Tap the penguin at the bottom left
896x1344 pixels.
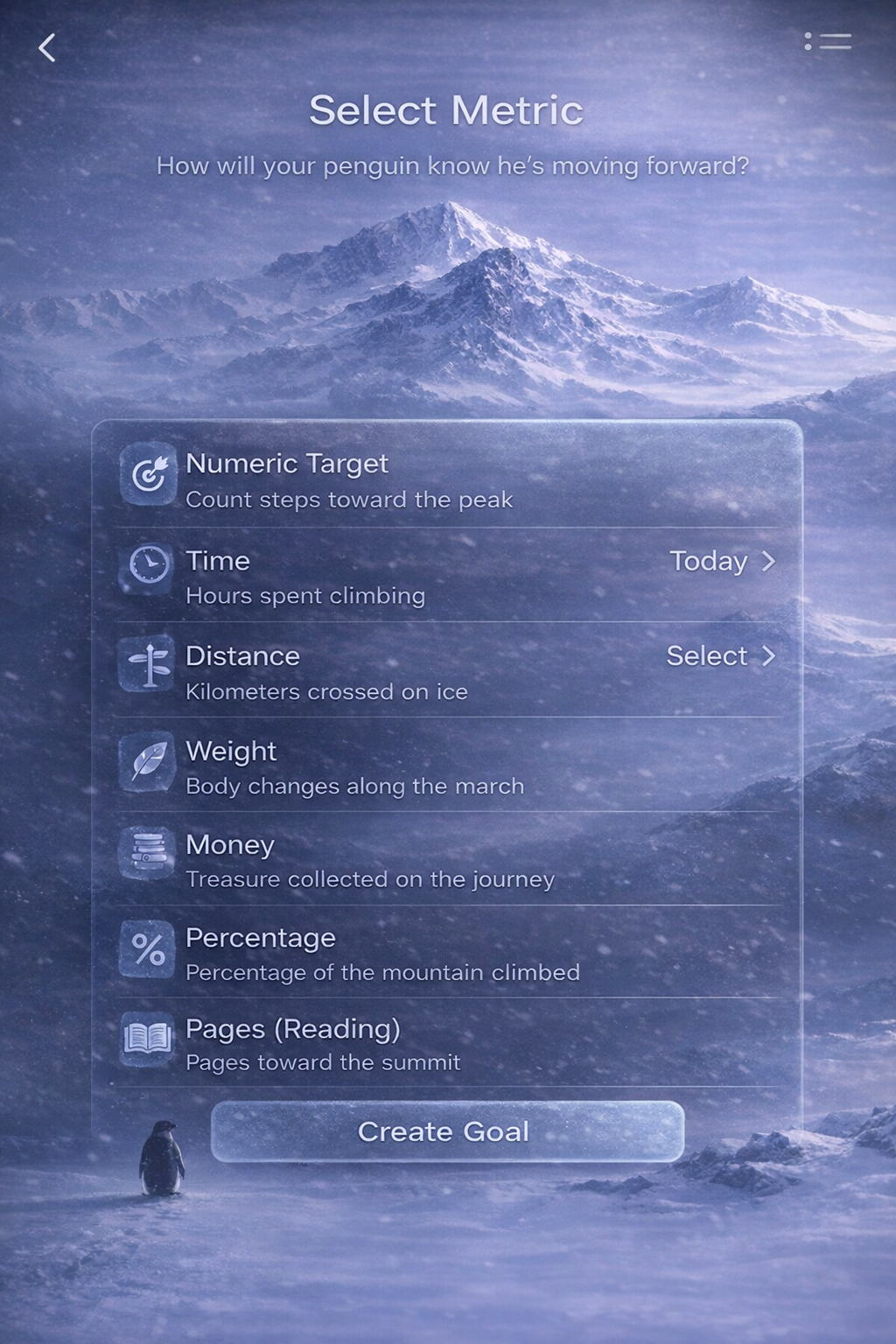click(x=162, y=1155)
